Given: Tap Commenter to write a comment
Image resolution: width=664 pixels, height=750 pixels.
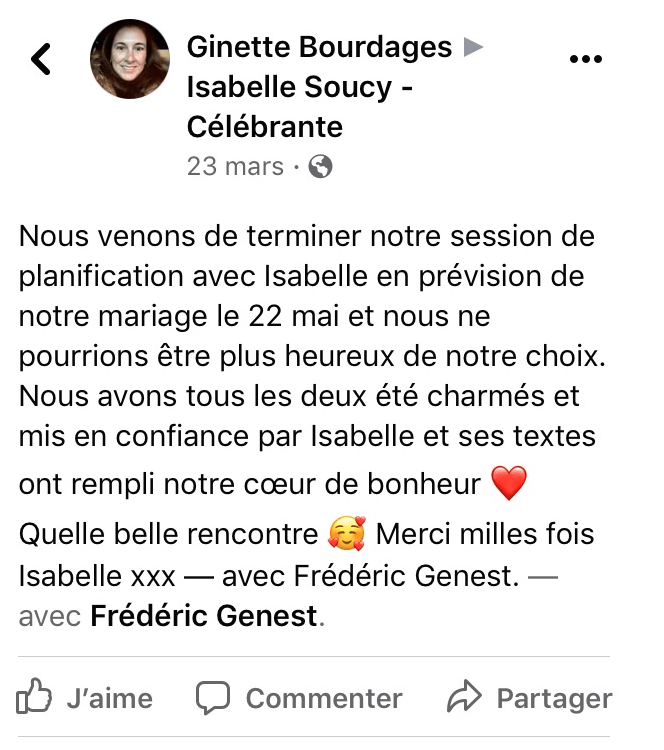Looking at the screenshot, I should pyautogui.click(x=299, y=698).
